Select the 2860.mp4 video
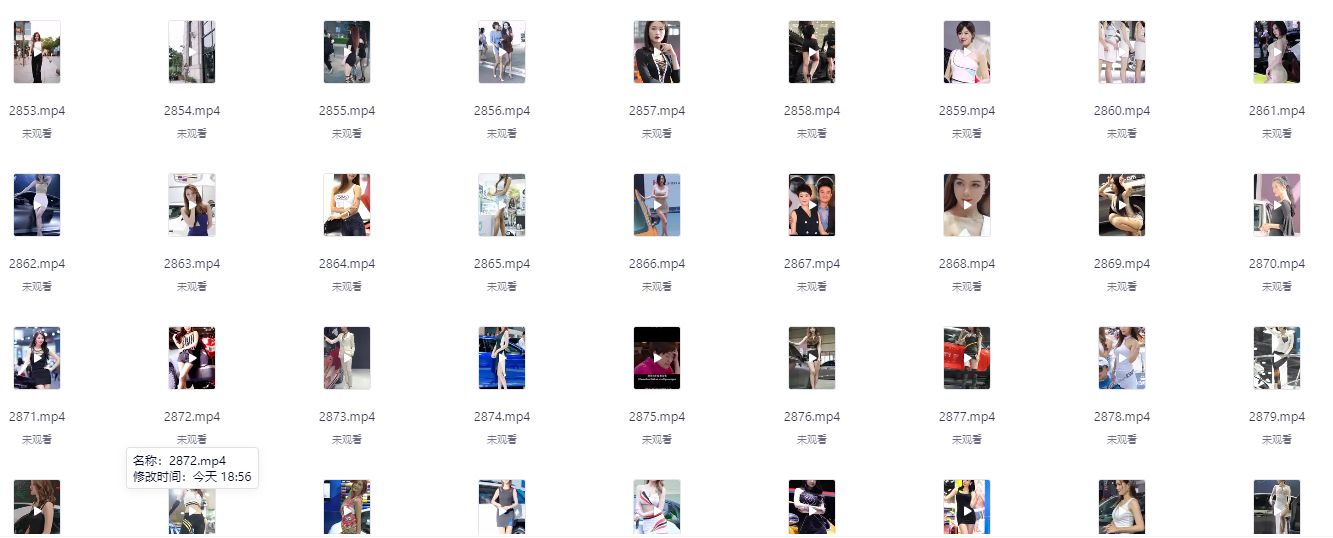Screen dimensions: 1333x538 [x=1122, y=52]
